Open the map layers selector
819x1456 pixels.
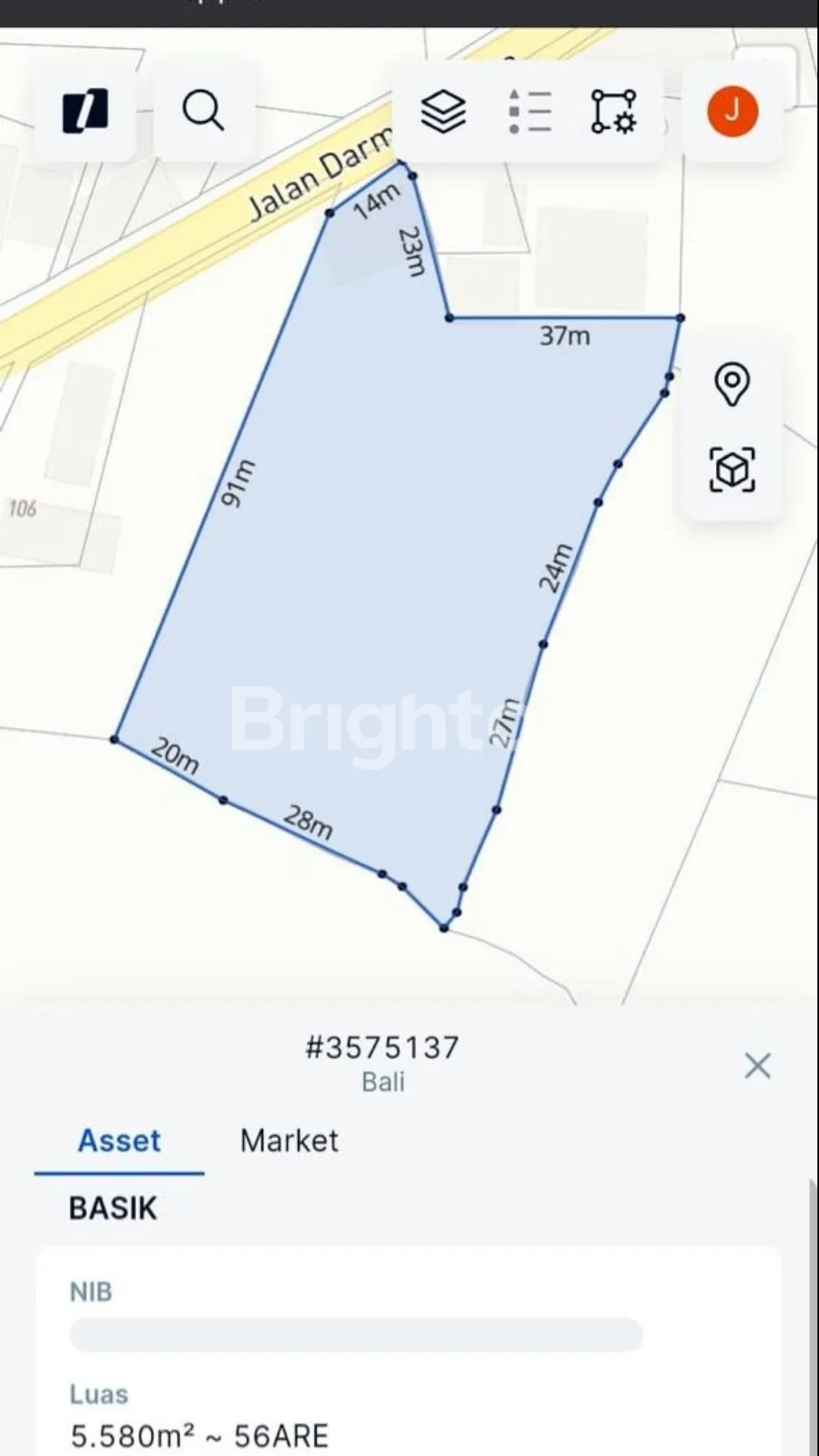(443, 112)
